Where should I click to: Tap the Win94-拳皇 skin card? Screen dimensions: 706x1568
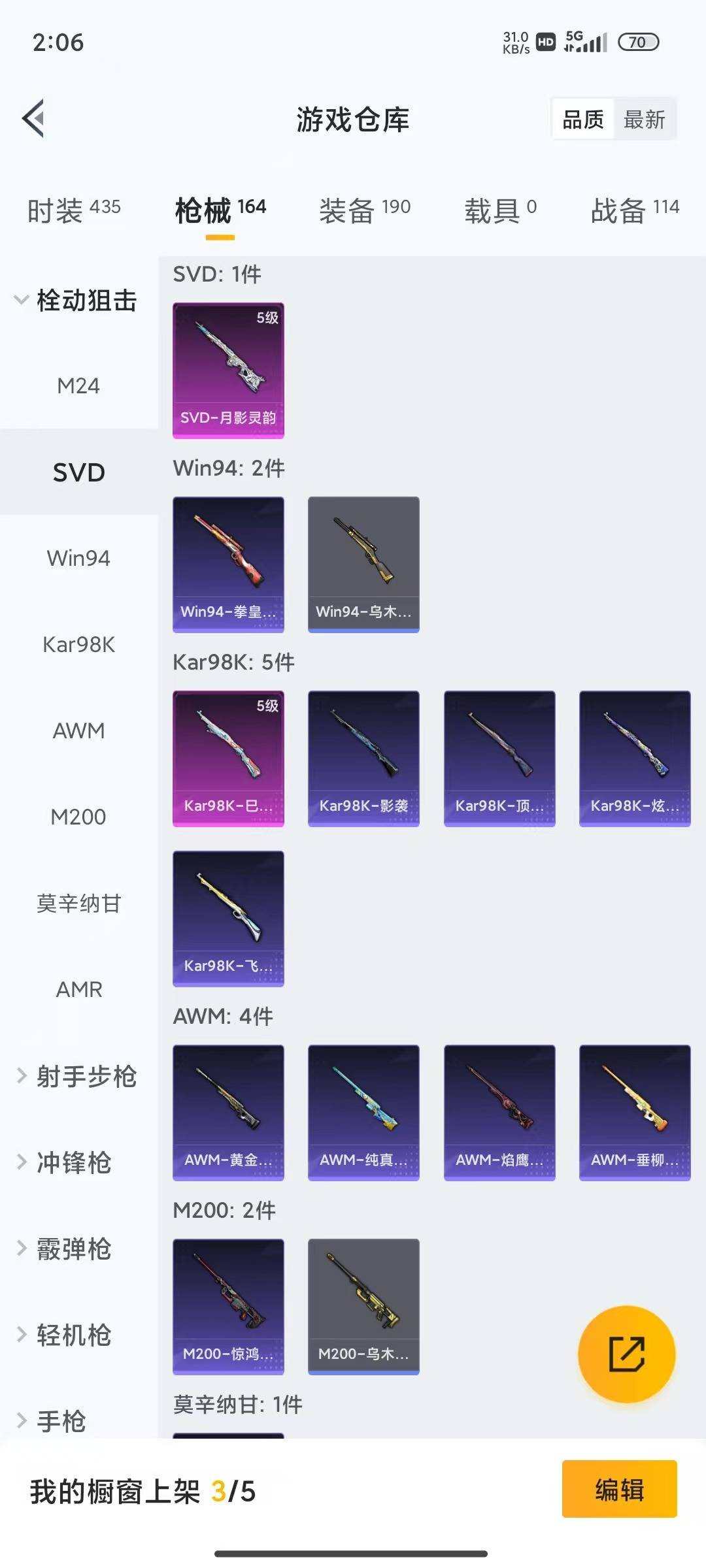click(x=228, y=564)
